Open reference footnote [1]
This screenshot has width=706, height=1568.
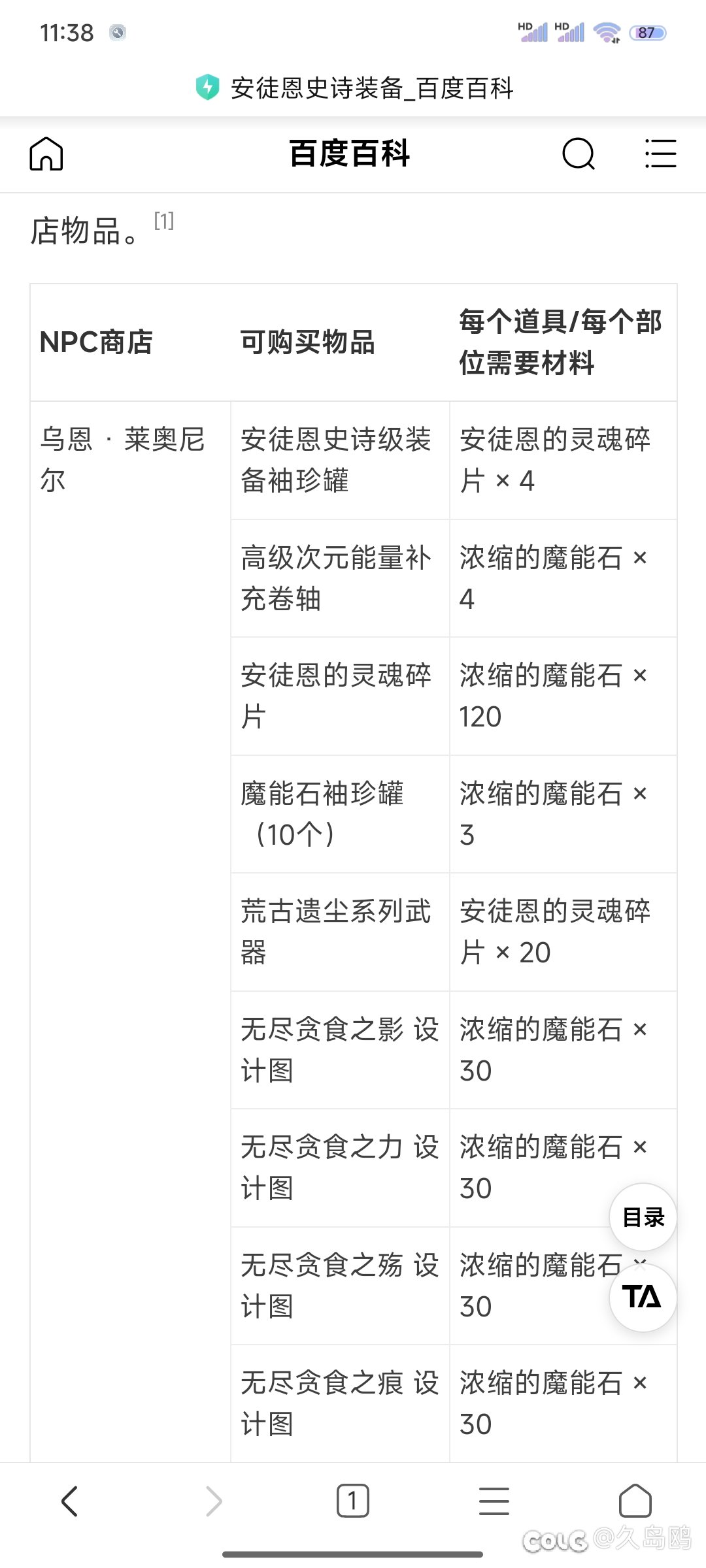[x=164, y=221]
